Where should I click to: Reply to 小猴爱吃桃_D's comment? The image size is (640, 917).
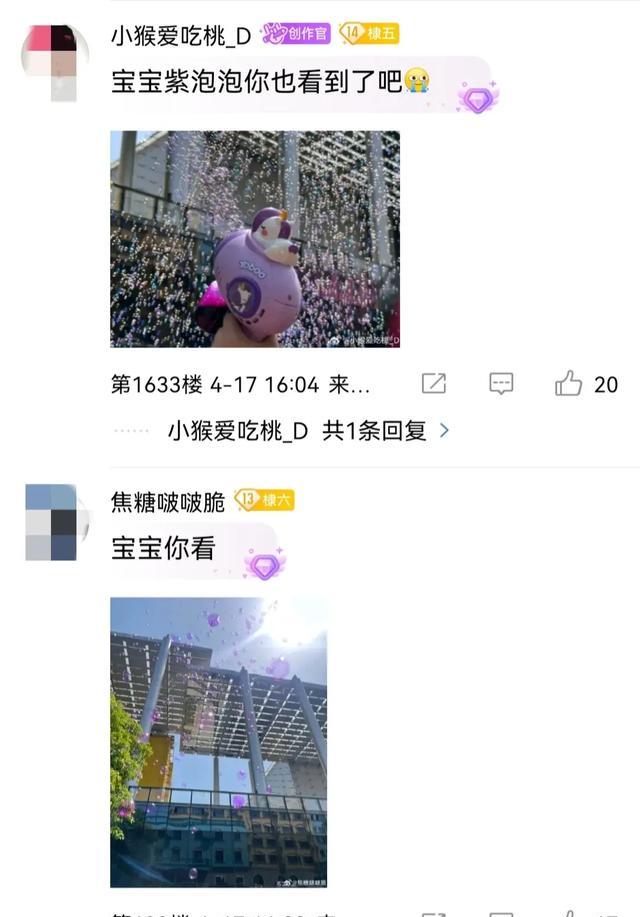click(501, 384)
